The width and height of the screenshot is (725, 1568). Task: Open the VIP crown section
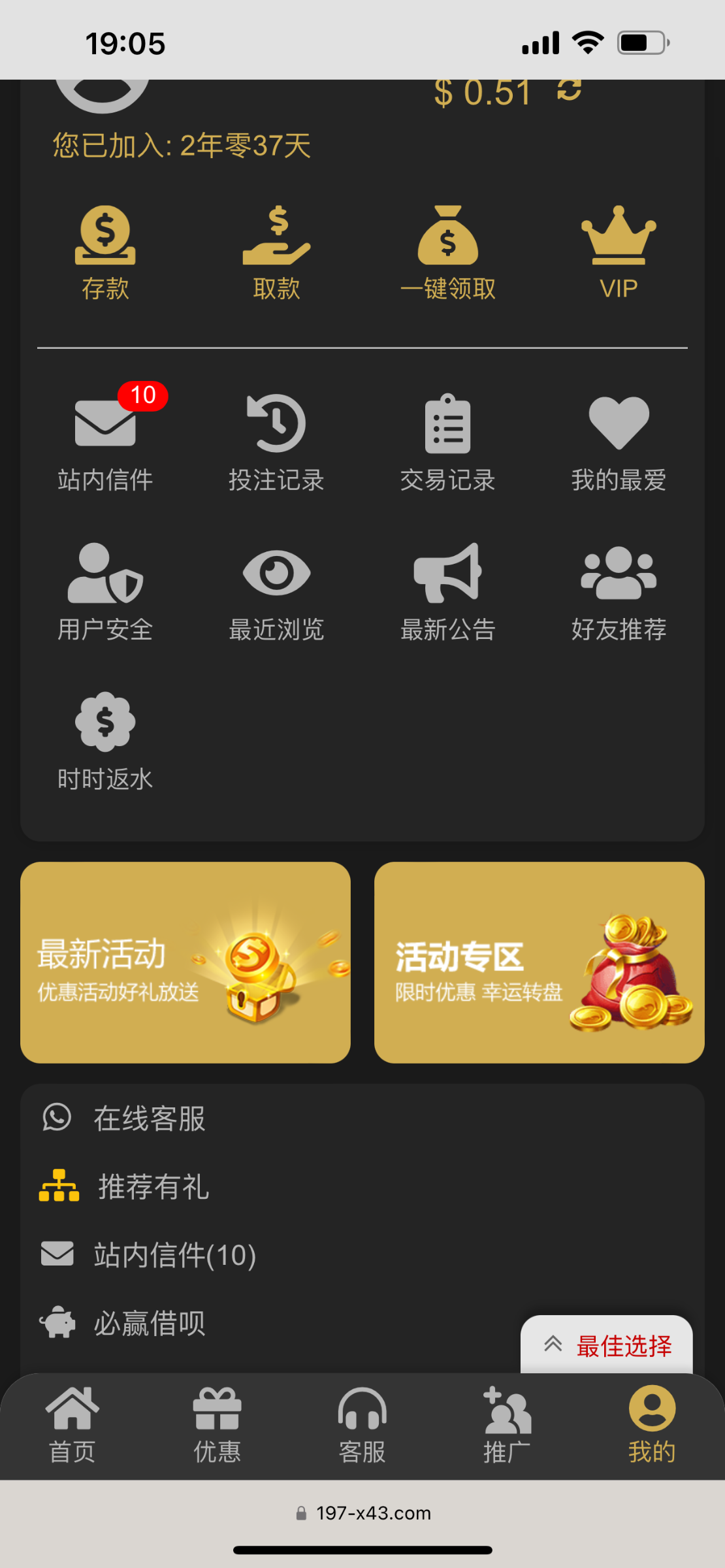(x=619, y=252)
